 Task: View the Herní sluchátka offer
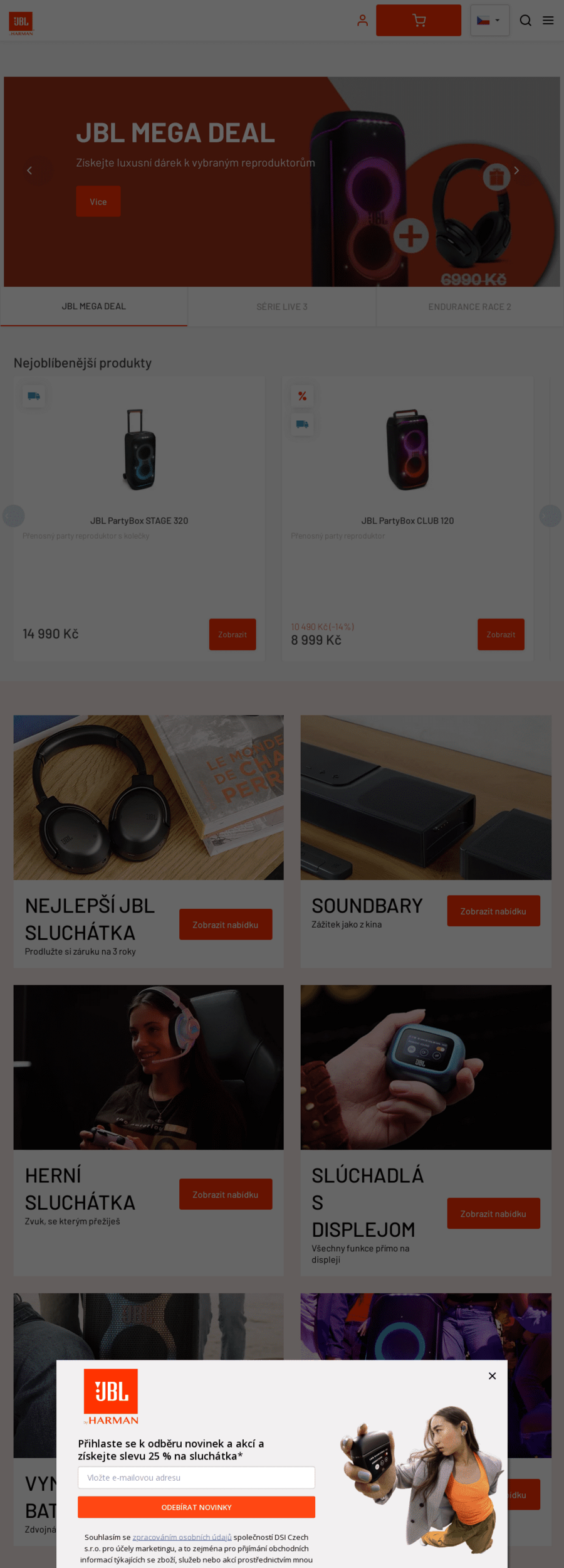click(226, 1194)
